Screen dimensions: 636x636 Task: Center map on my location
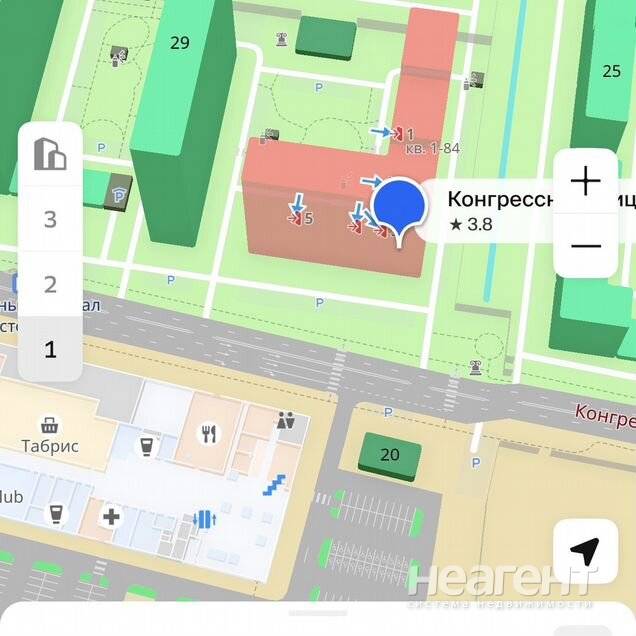[x=585, y=551]
